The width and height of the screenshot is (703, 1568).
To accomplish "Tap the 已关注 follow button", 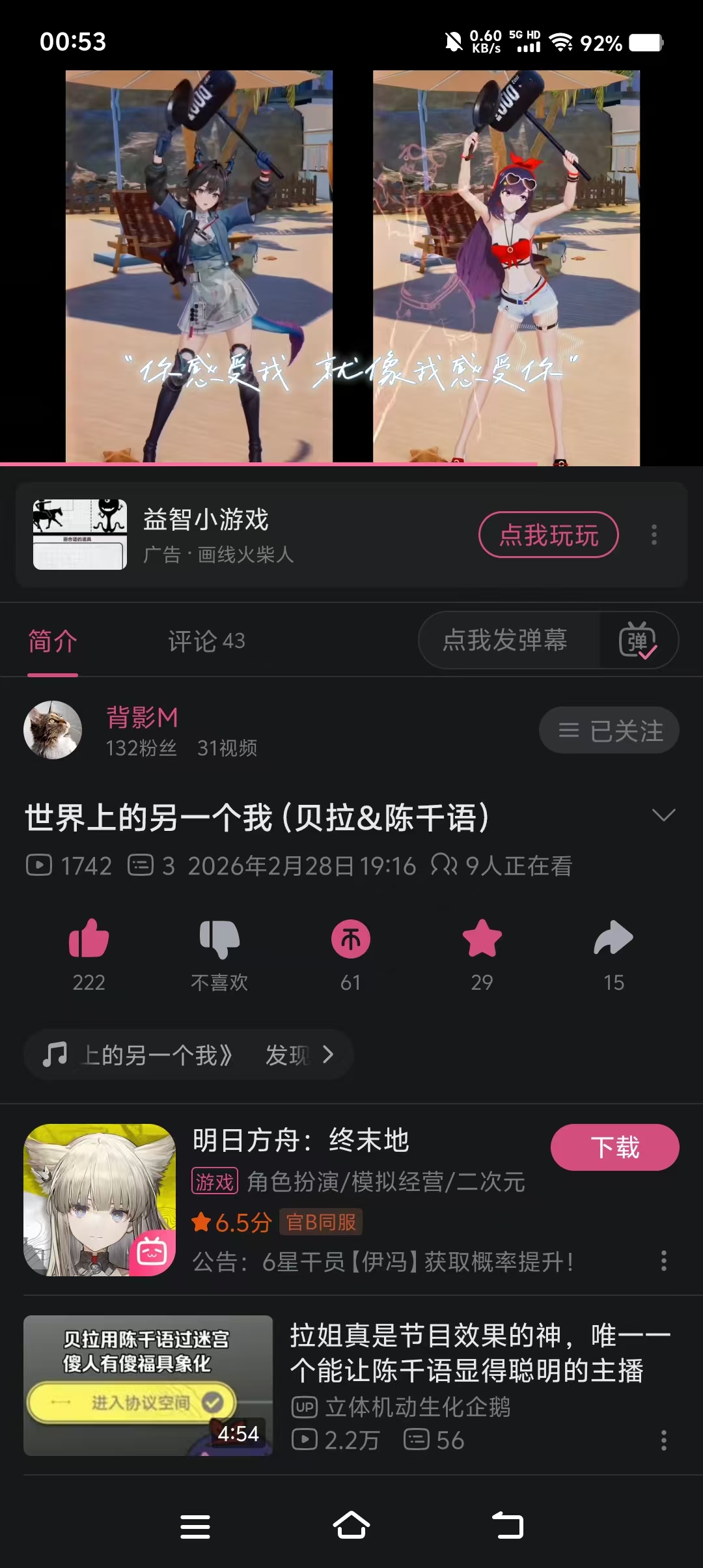I will [609, 731].
